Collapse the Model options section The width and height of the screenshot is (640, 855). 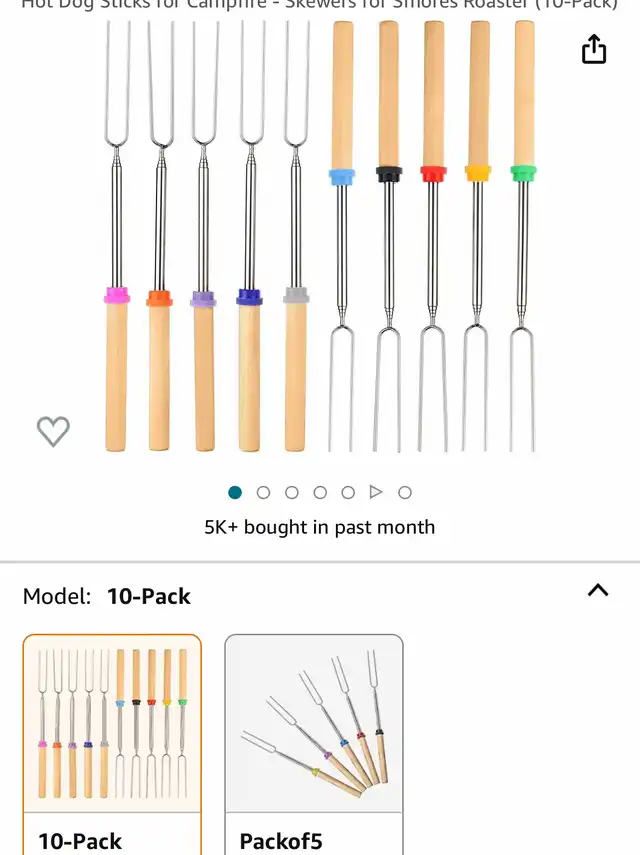pyautogui.click(x=597, y=590)
